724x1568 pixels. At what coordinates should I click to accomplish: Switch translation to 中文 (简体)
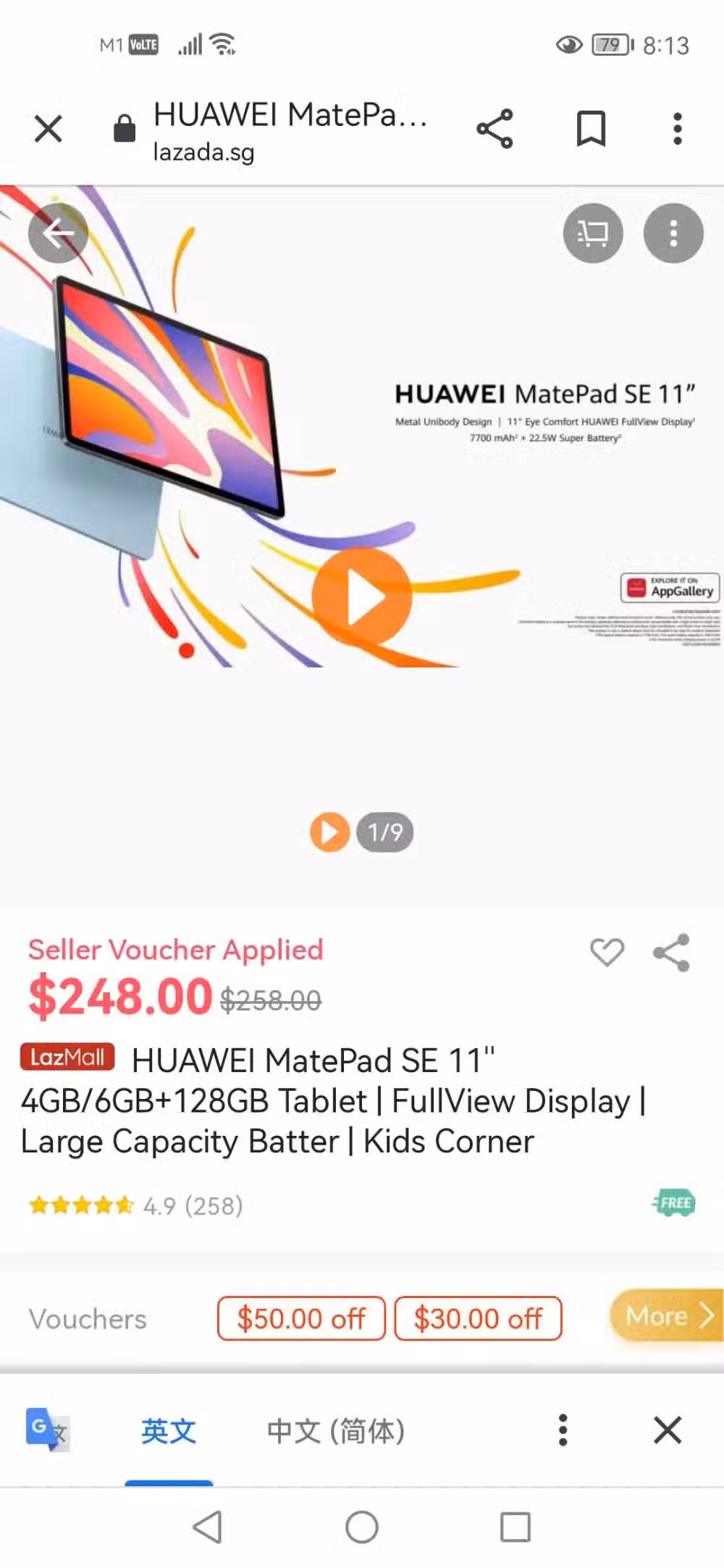point(335,1430)
